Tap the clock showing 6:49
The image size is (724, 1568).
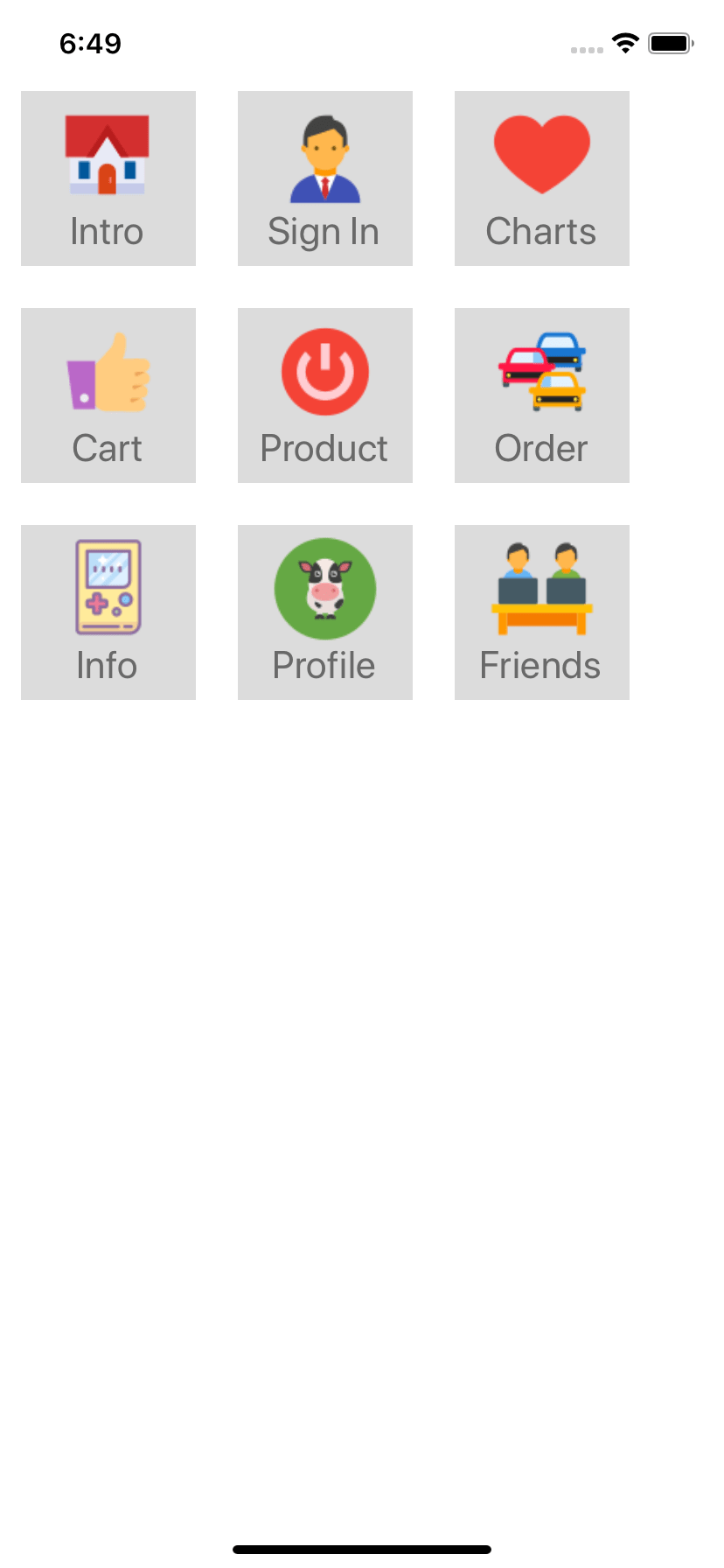90,43
